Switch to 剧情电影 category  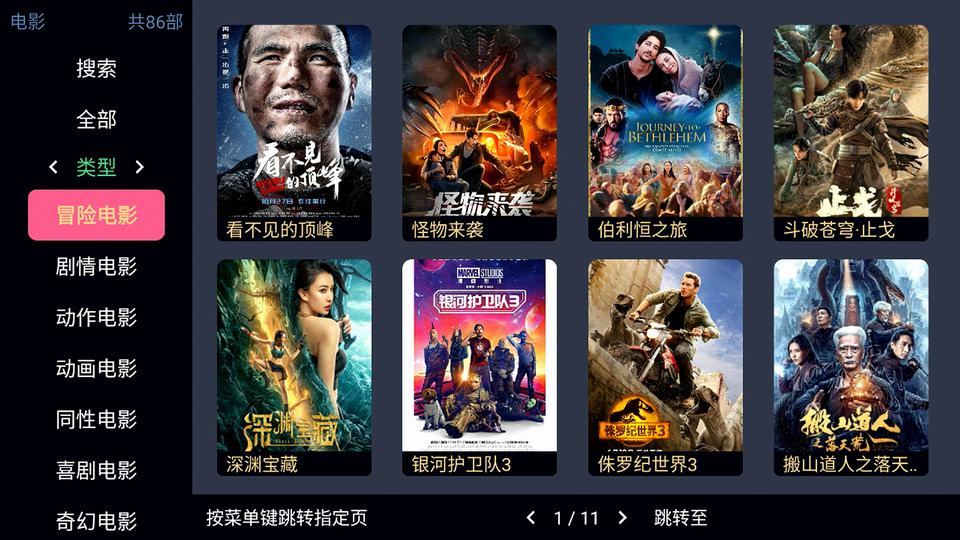[96, 267]
